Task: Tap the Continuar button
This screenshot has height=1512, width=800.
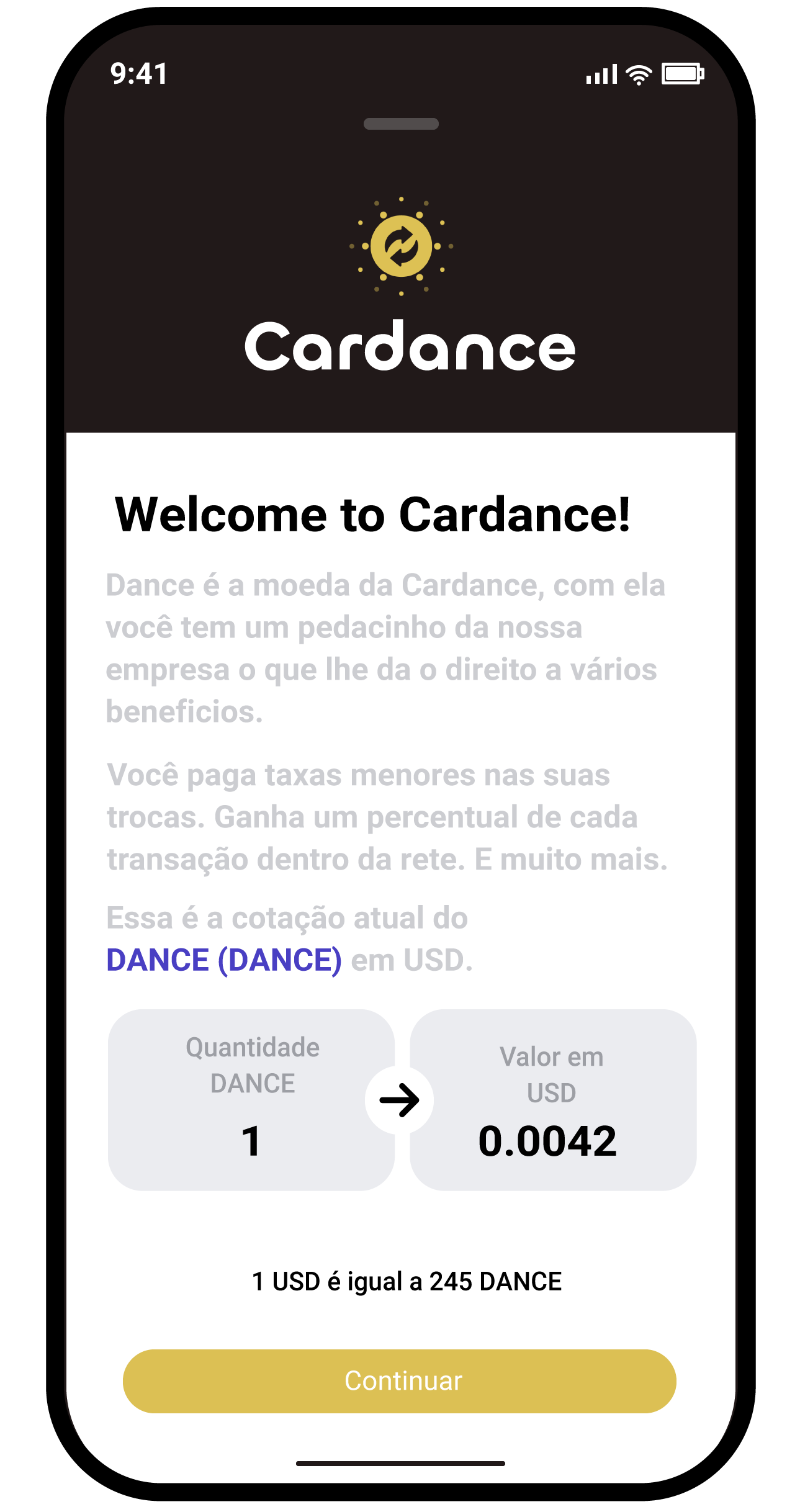Action: coord(399,1381)
